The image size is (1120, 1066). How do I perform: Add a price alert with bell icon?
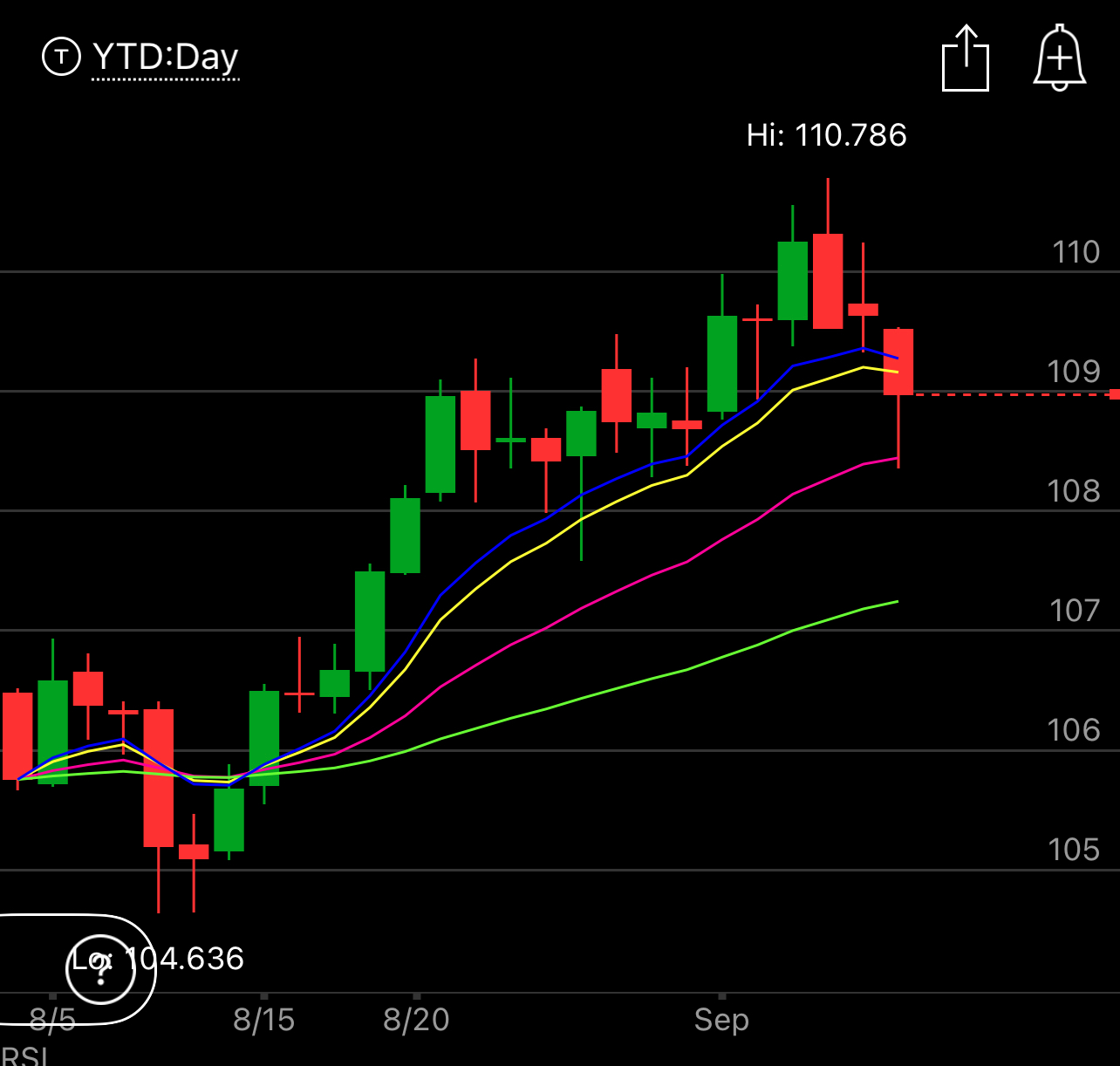[1059, 58]
